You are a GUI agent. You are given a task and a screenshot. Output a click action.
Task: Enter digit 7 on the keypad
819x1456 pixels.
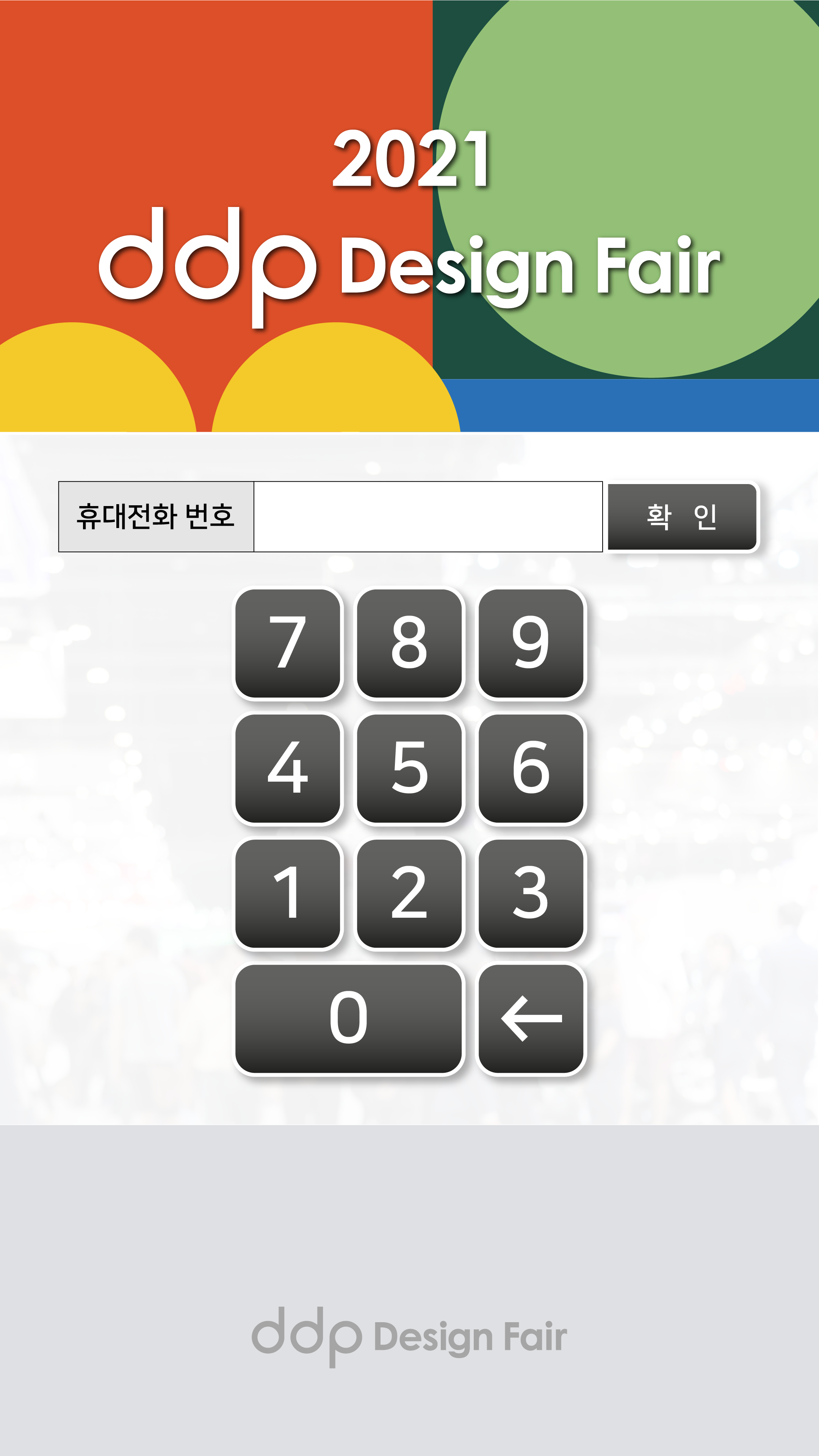pyautogui.click(x=288, y=643)
